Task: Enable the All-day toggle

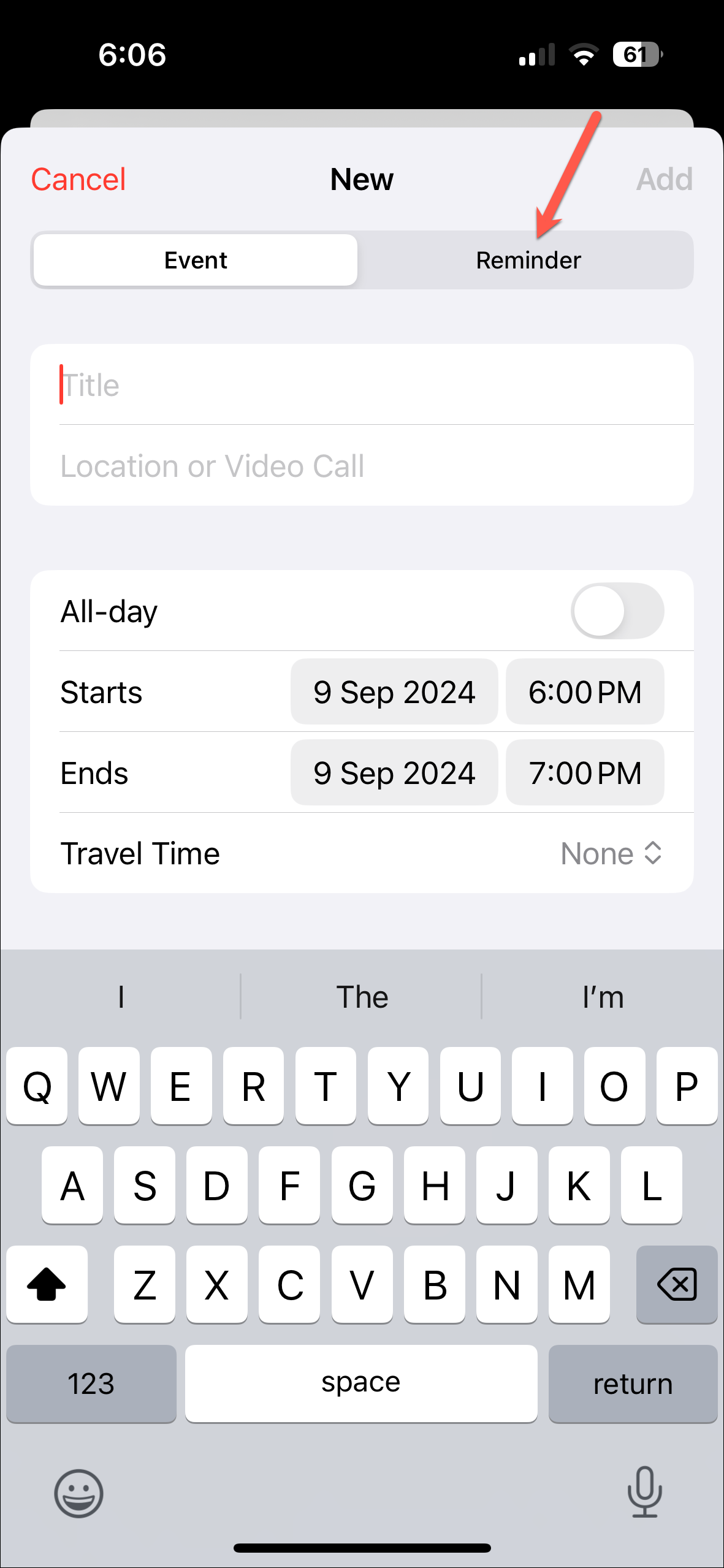Action: pos(617,610)
